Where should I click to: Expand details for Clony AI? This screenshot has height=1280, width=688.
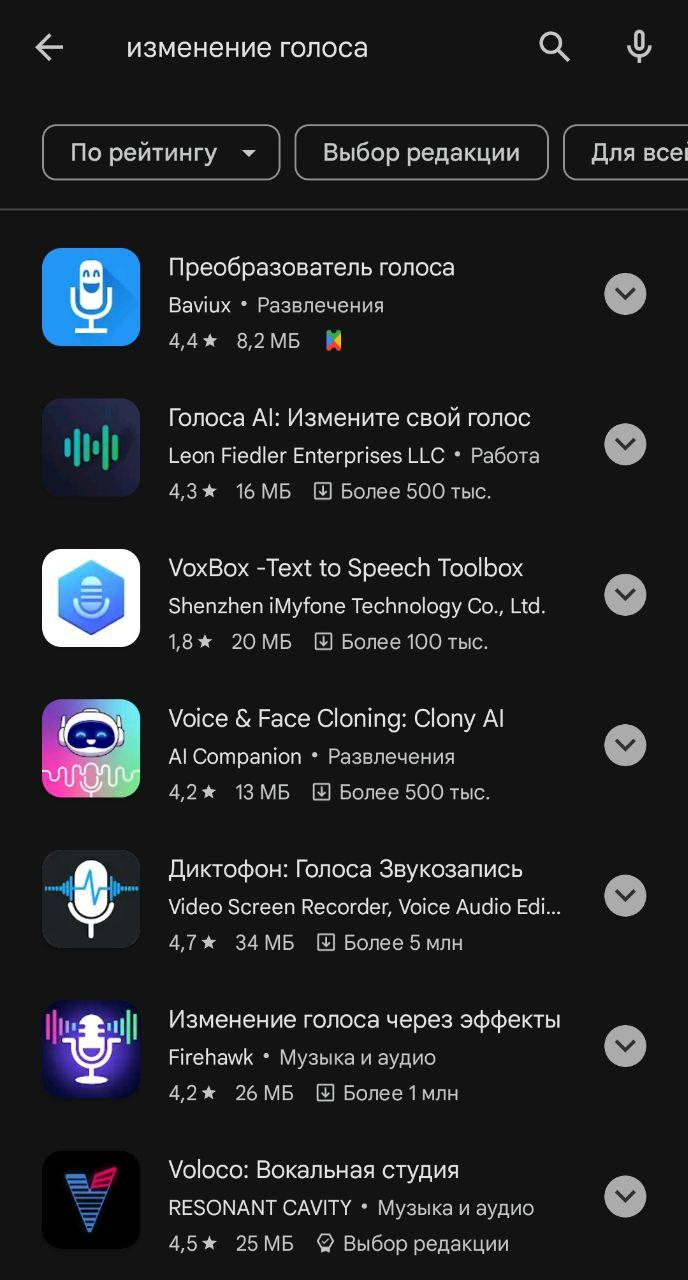click(625, 745)
